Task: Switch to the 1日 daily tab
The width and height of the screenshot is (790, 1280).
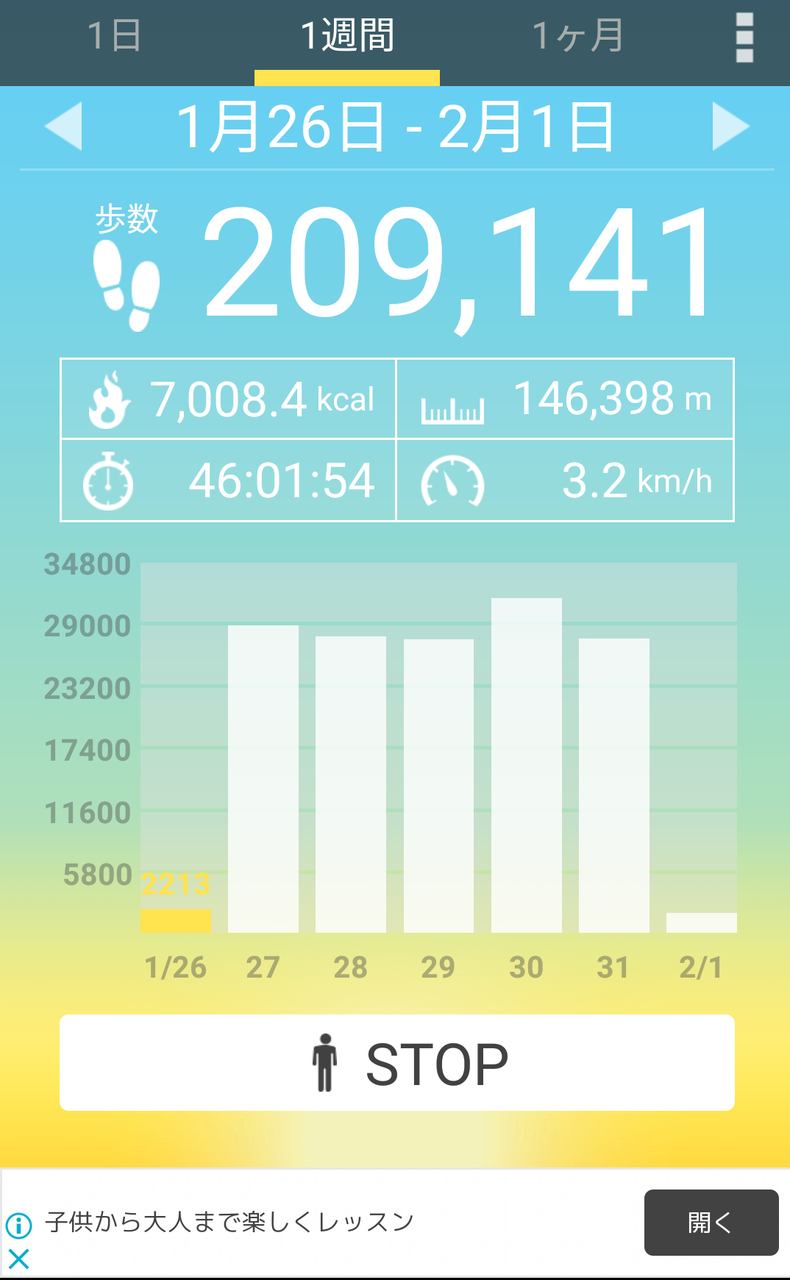Action: click(x=114, y=37)
